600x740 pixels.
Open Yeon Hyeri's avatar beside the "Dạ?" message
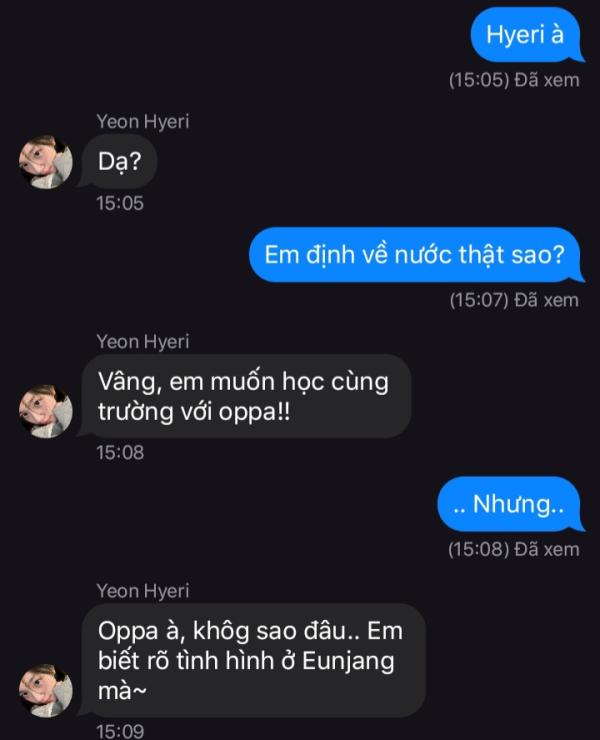tap(46, 162)
